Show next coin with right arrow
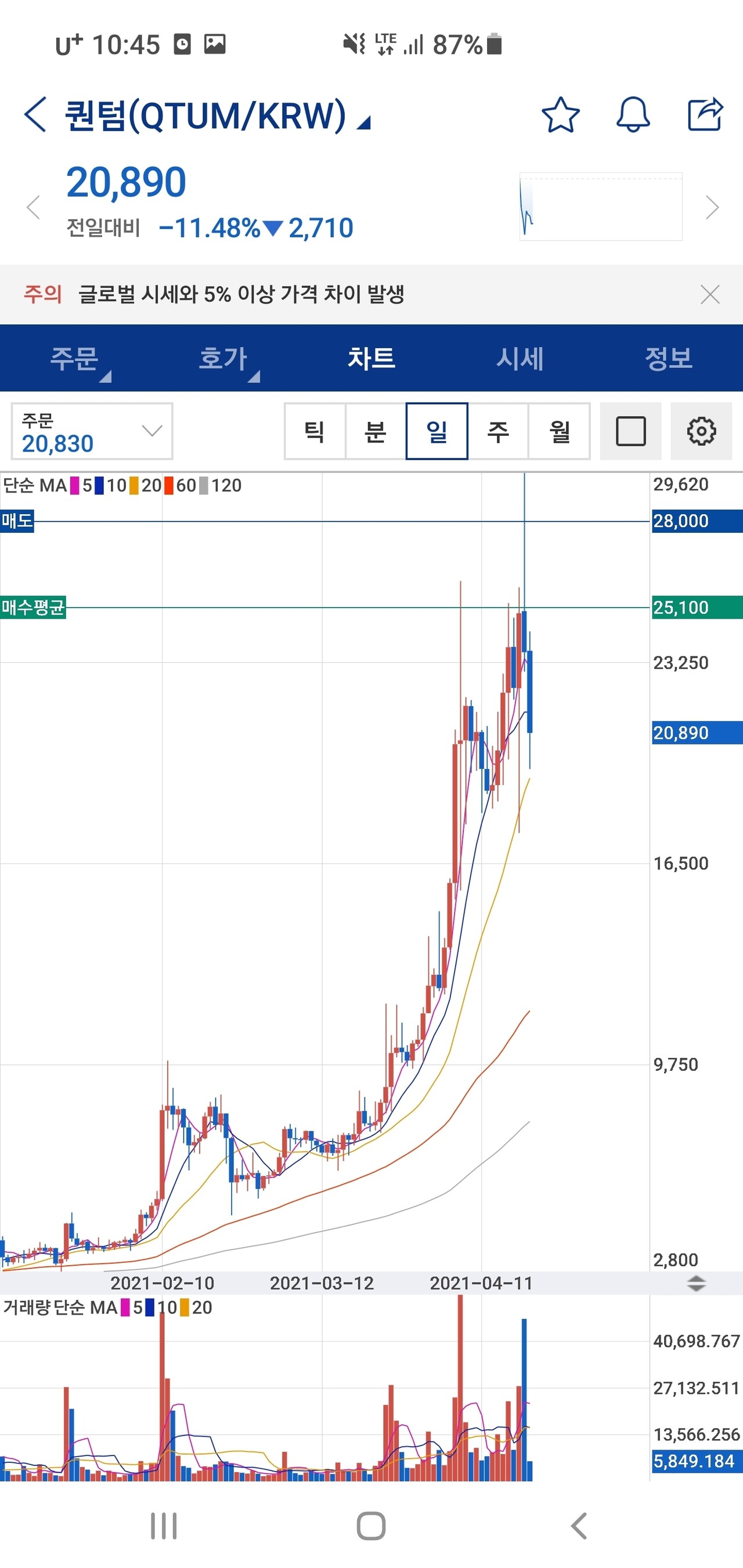 pyautogui.click(x=712, y=208)
